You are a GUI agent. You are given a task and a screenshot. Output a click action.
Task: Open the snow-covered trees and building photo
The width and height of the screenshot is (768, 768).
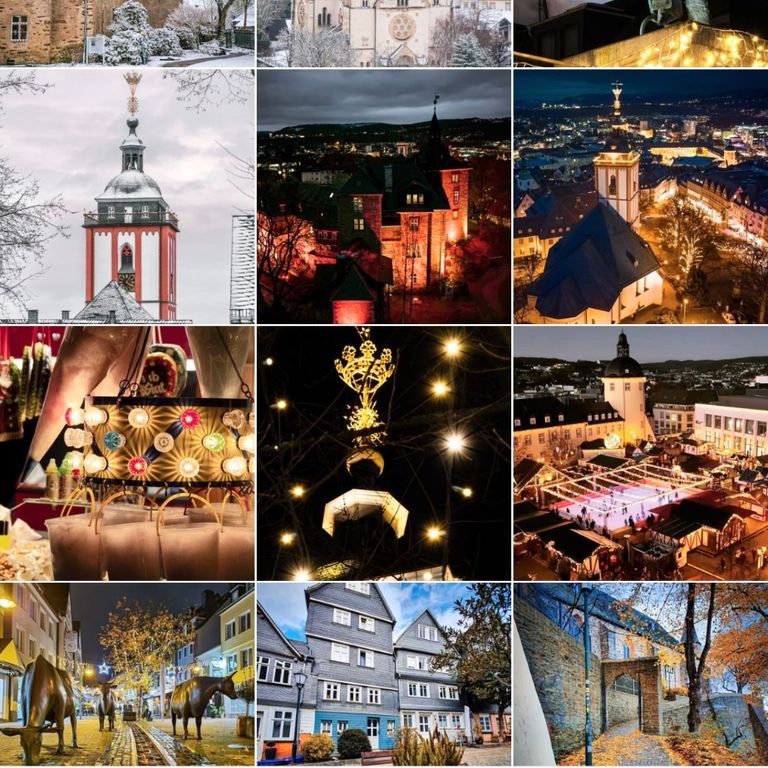coord(127,32)
